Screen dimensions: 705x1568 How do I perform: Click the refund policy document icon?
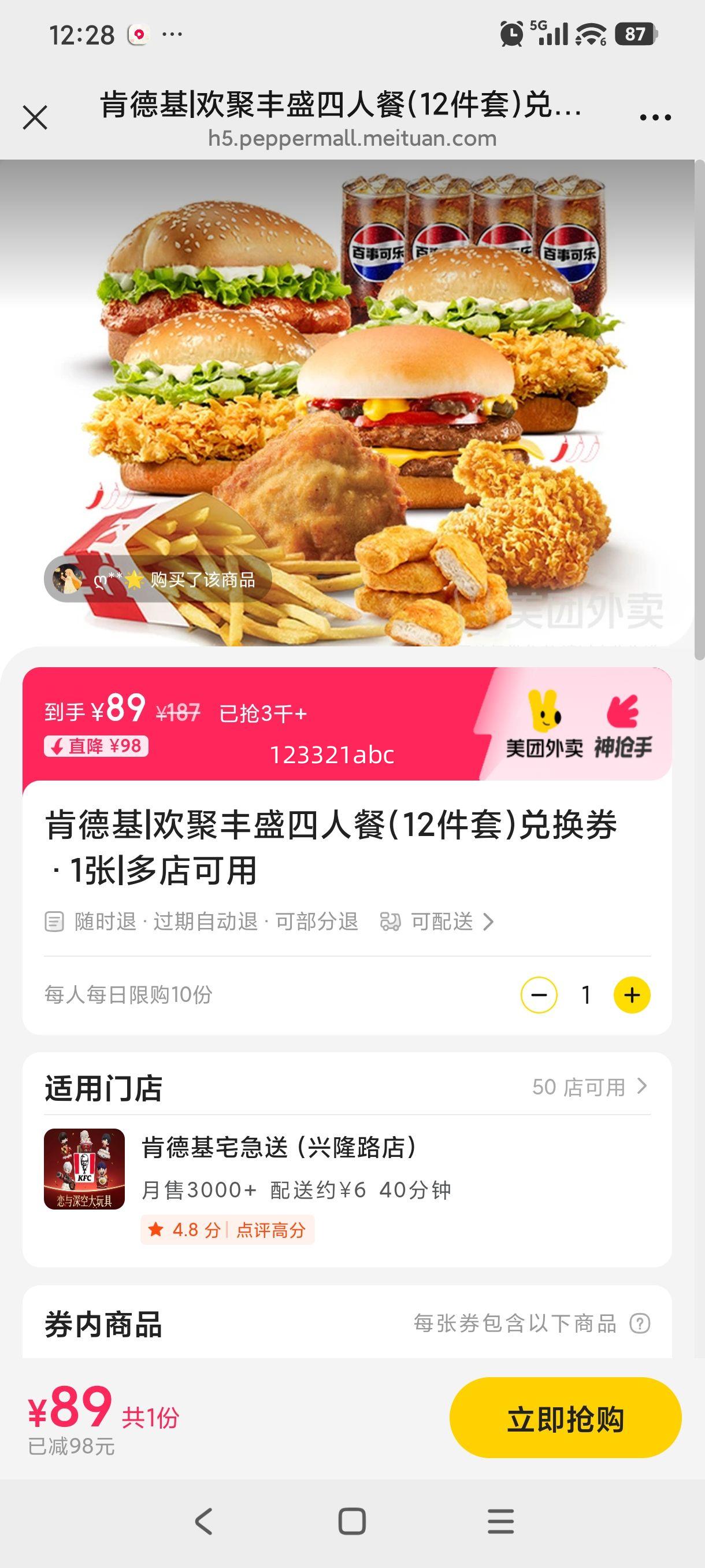click(56, 922)
